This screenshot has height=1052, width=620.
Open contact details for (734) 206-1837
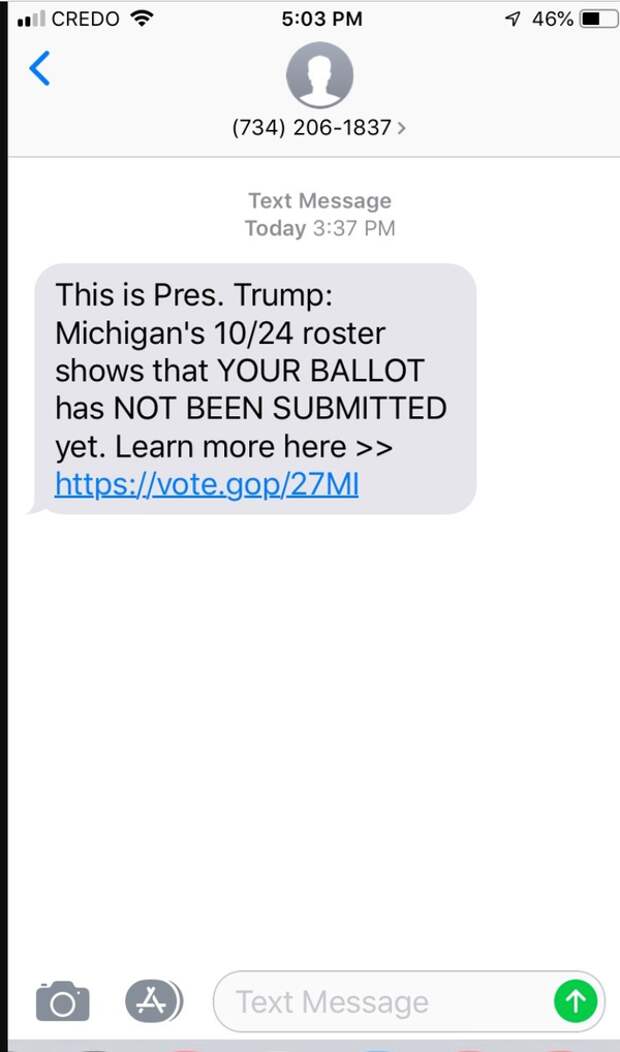point(319,127)
